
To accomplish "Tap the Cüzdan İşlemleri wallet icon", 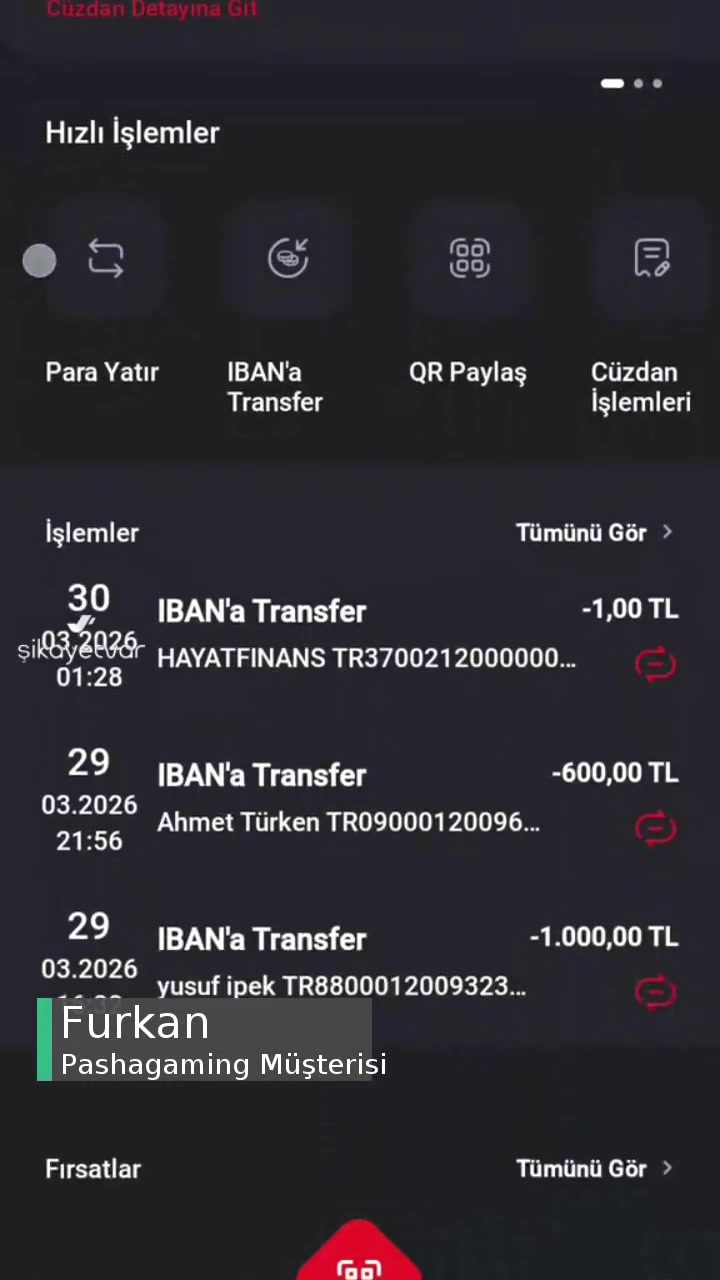I will 652,258.
